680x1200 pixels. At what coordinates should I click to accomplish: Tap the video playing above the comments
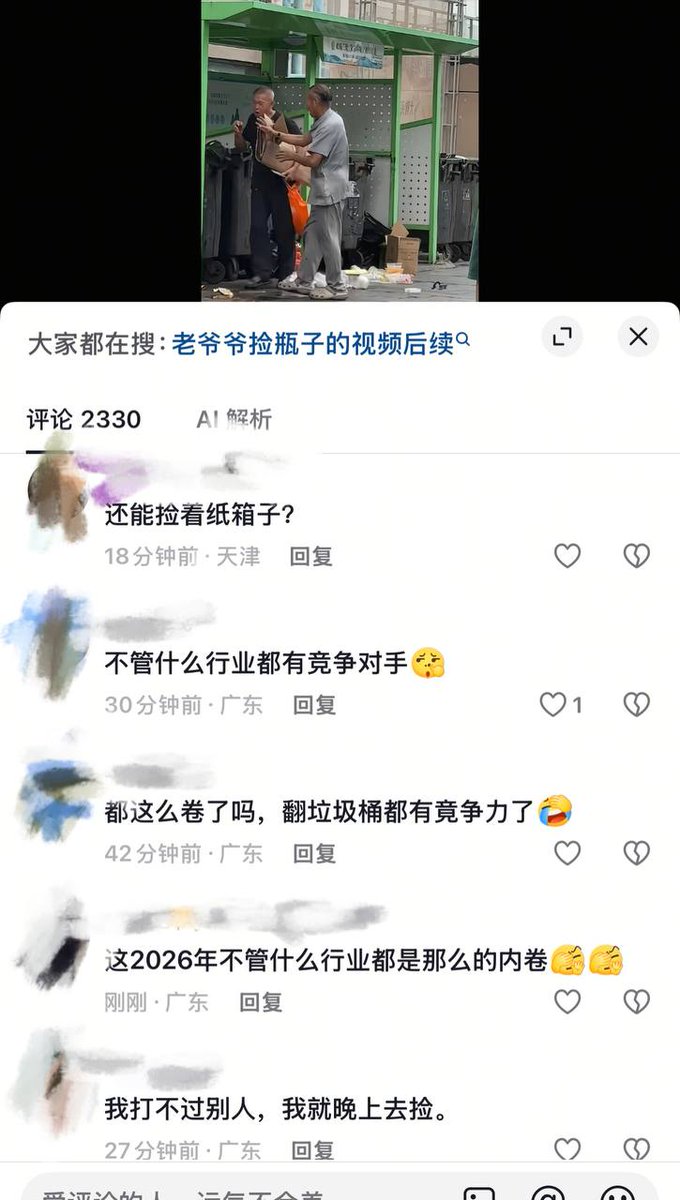coord(340,150)
